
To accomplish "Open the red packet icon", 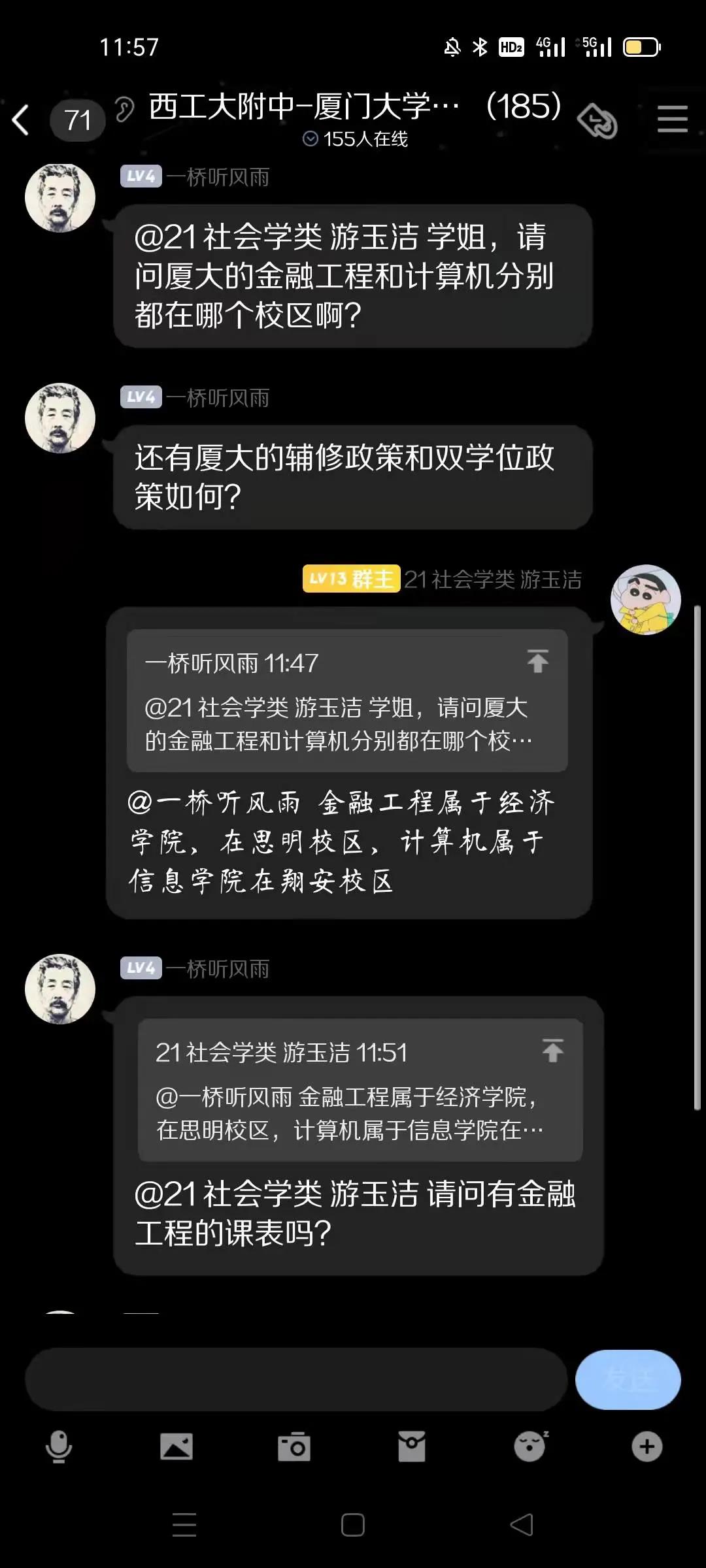I will 412,1446.
